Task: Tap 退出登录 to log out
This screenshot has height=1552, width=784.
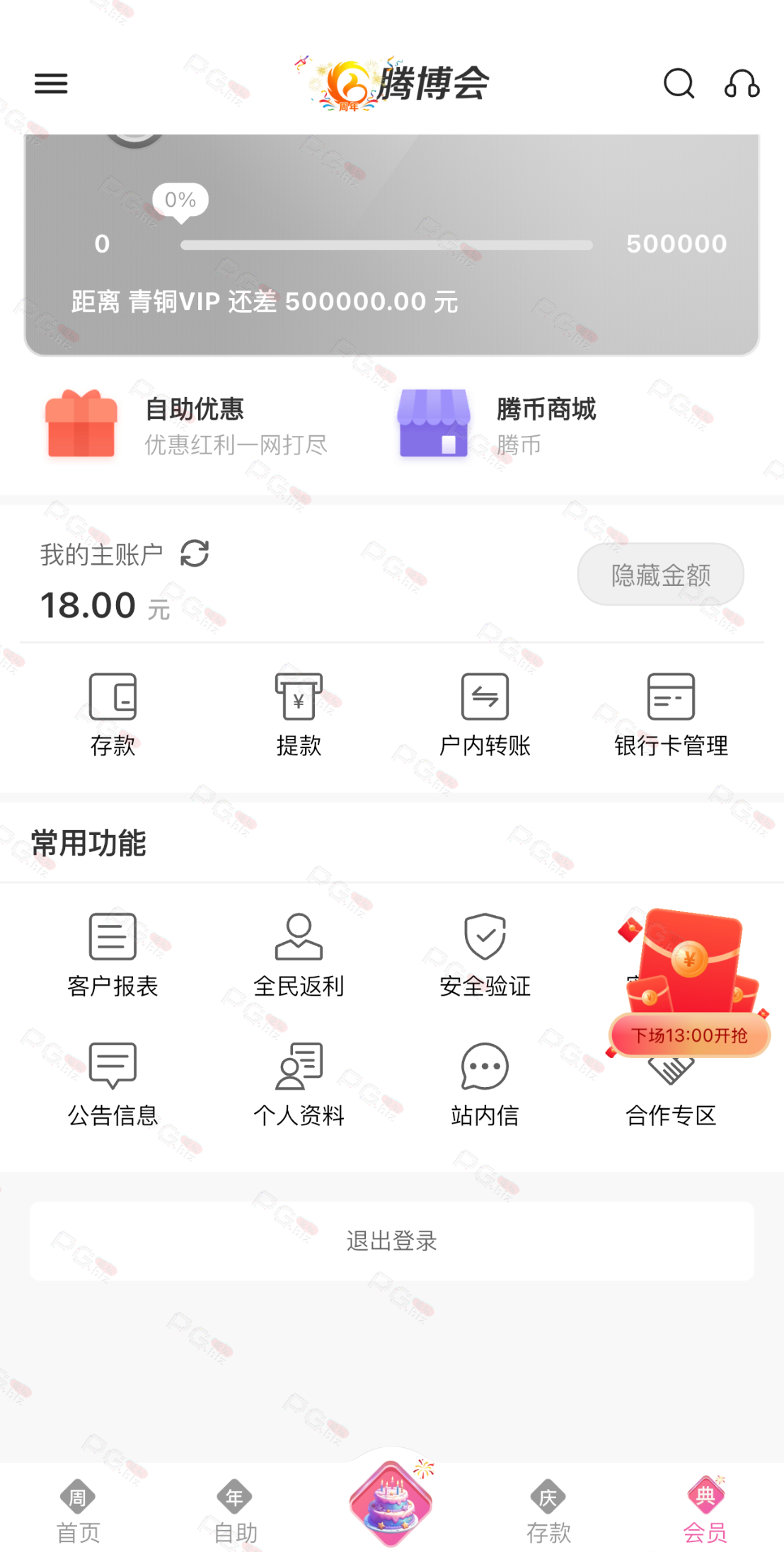Action: pyautogui.click(x=391, y=1241)
